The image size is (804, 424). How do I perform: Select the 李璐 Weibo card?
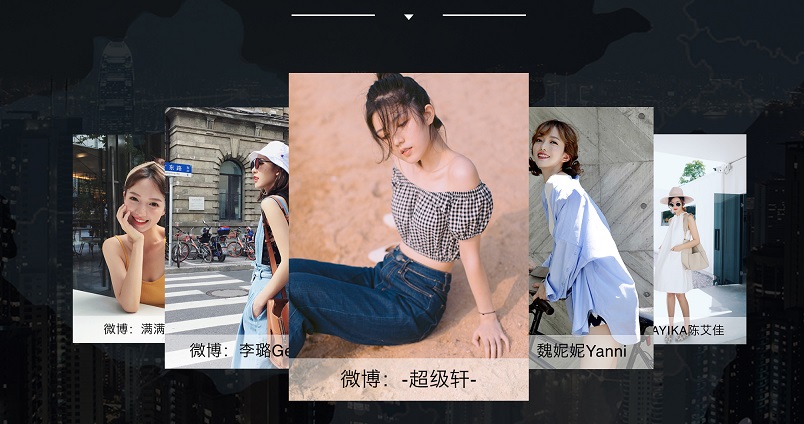[x=226, y=240]
